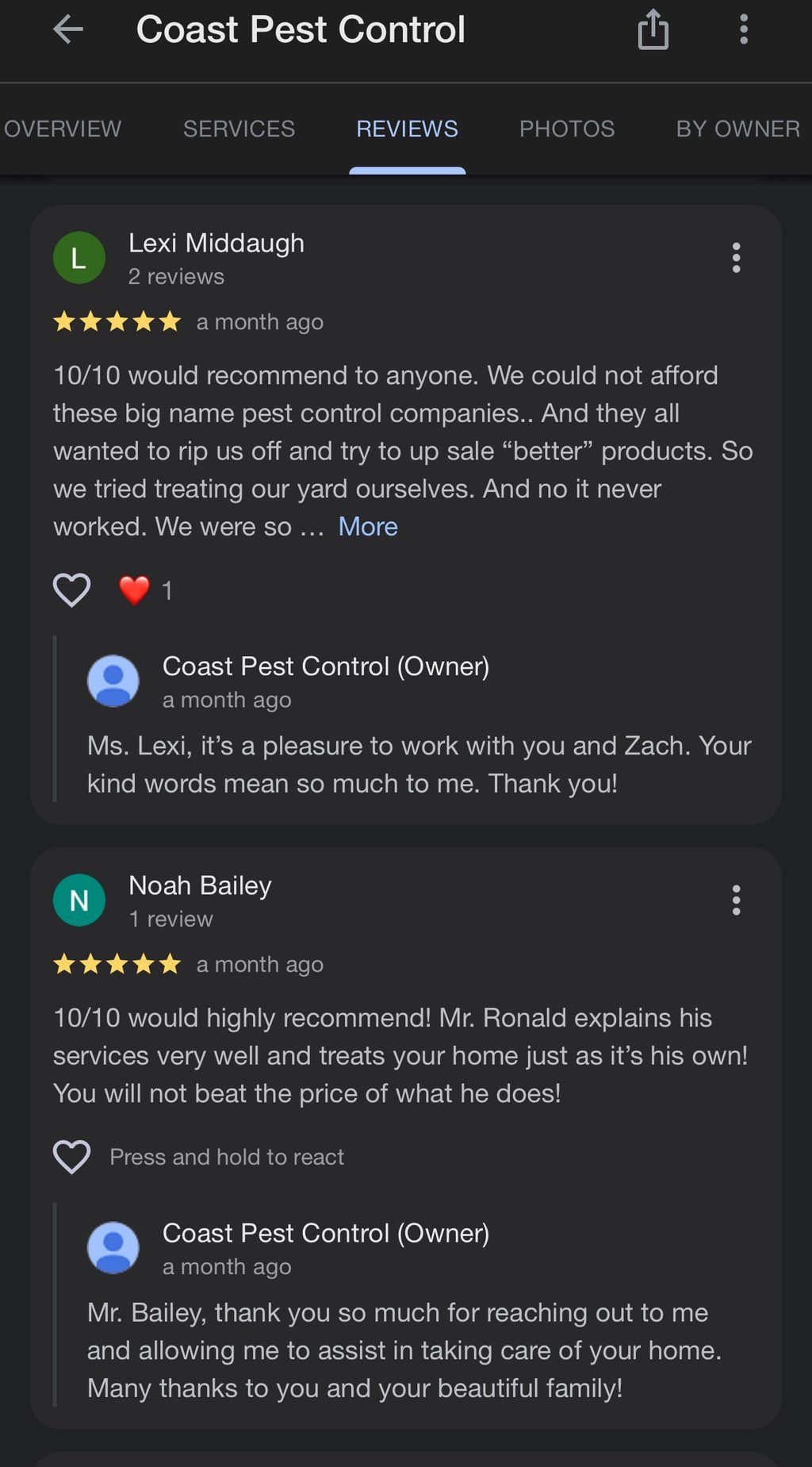The height and width of the screenshot is (1467, 812).
Task: Go back using the arrow icon
Action: click(x=68, y=30)
